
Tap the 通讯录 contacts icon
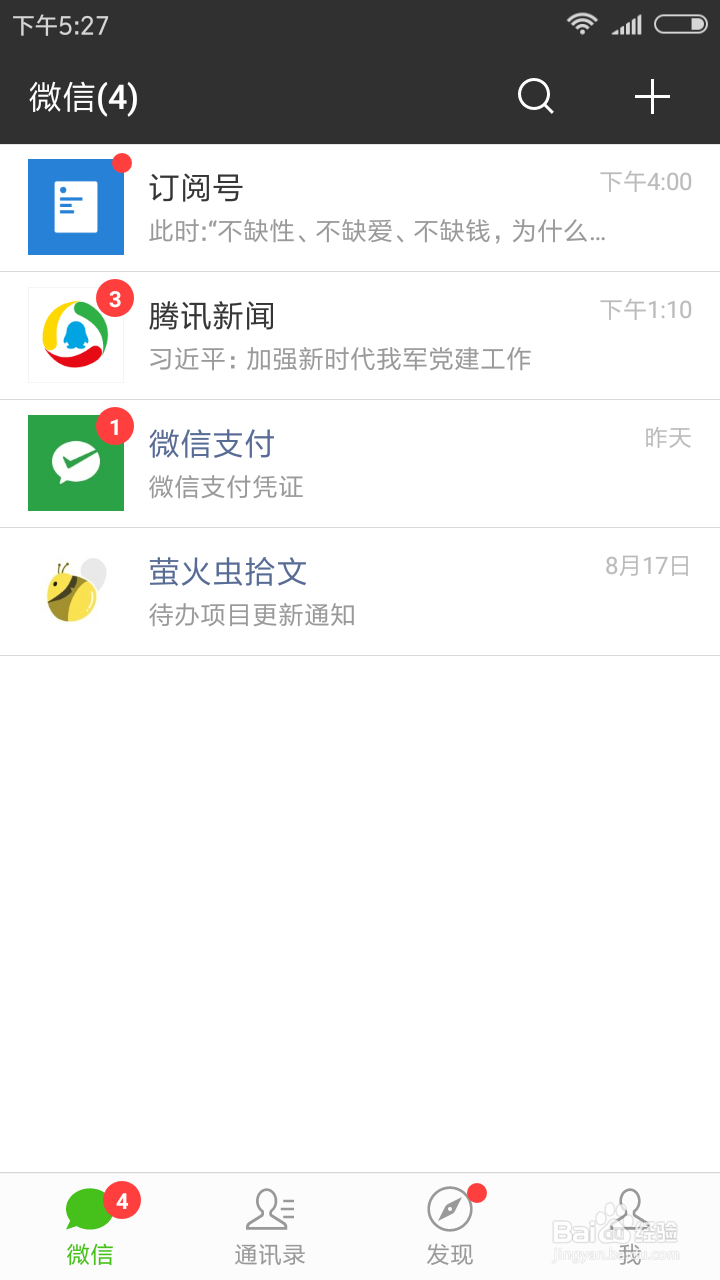(270, 1210)
